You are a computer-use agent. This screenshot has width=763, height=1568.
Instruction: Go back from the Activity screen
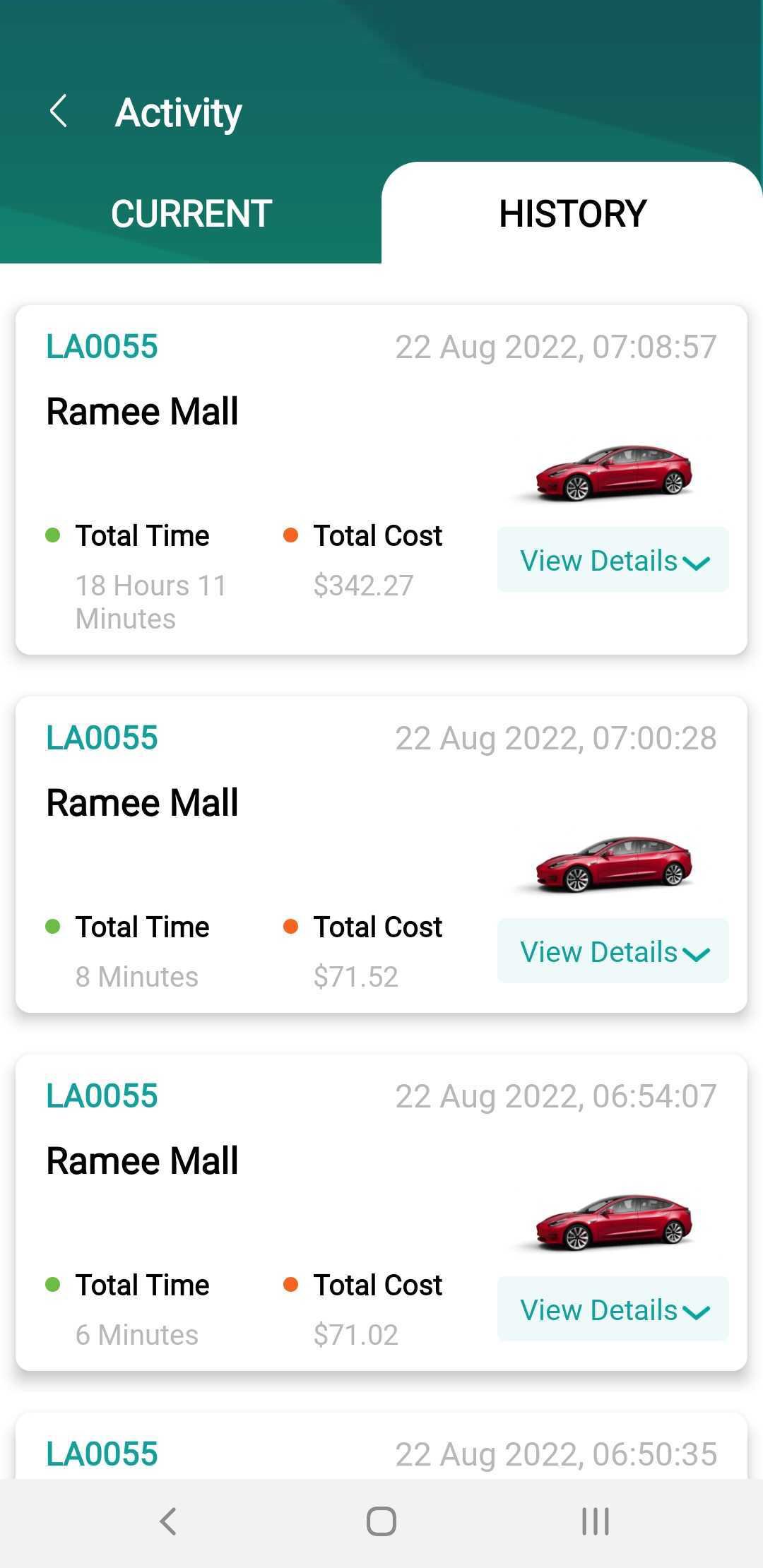coord(59,112)
